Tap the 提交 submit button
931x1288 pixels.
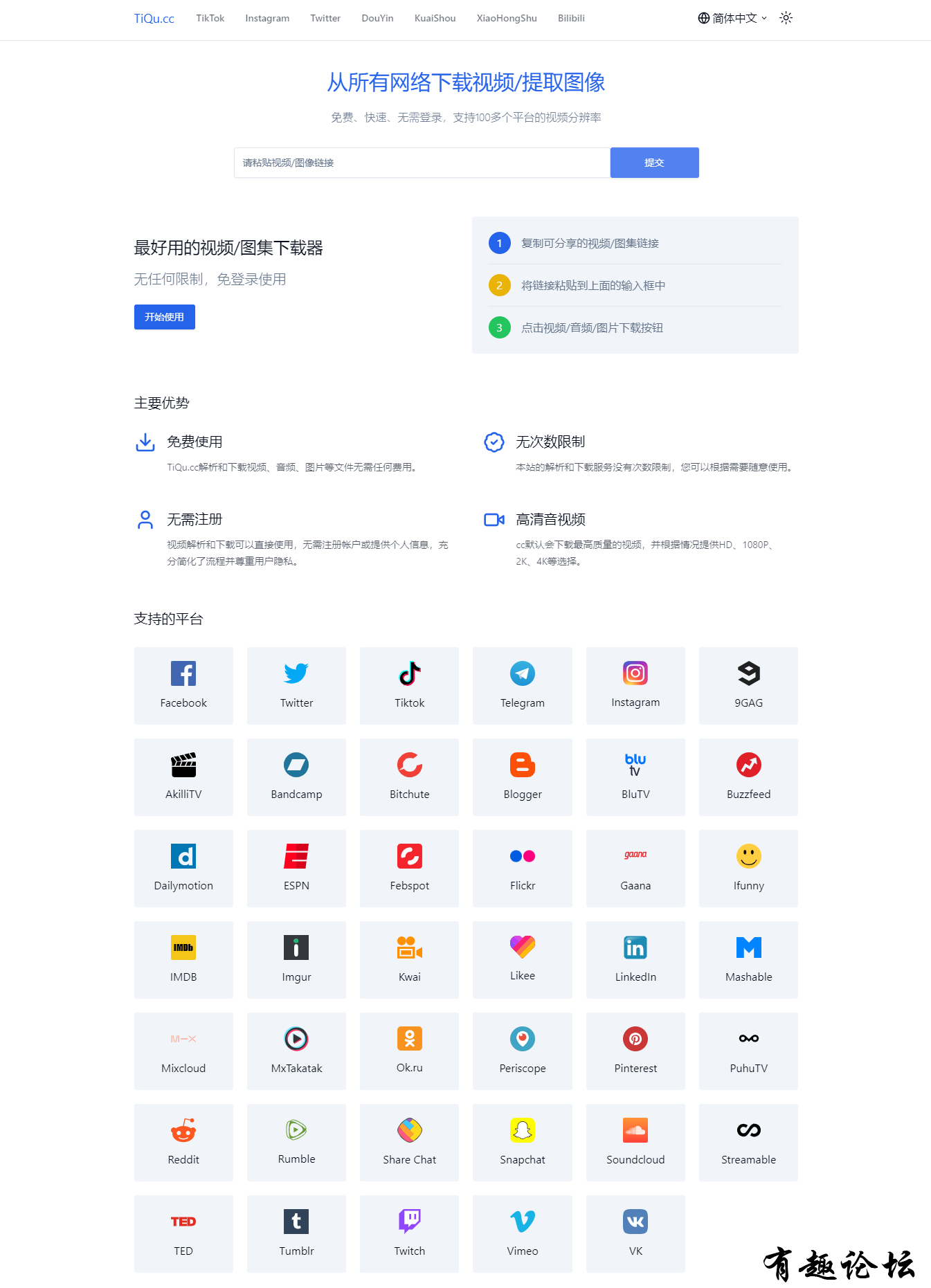[x=654, y=163]
